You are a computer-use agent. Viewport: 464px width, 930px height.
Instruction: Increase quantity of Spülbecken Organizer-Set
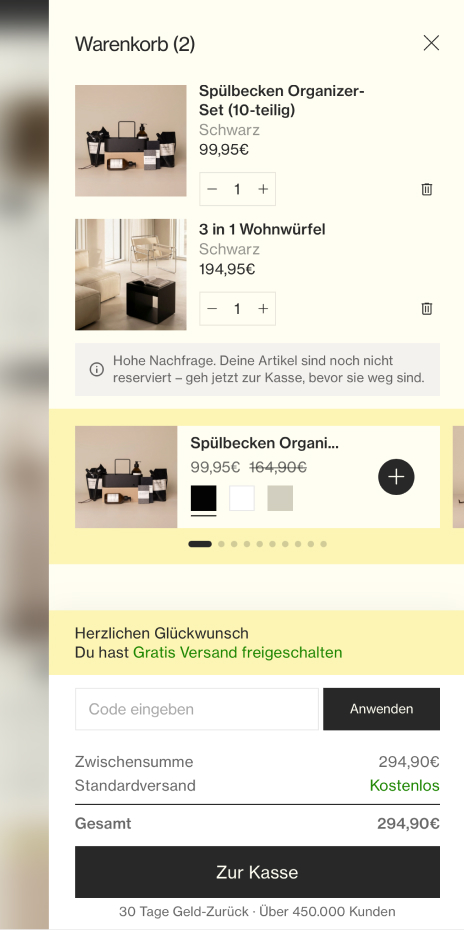point(263,189)
